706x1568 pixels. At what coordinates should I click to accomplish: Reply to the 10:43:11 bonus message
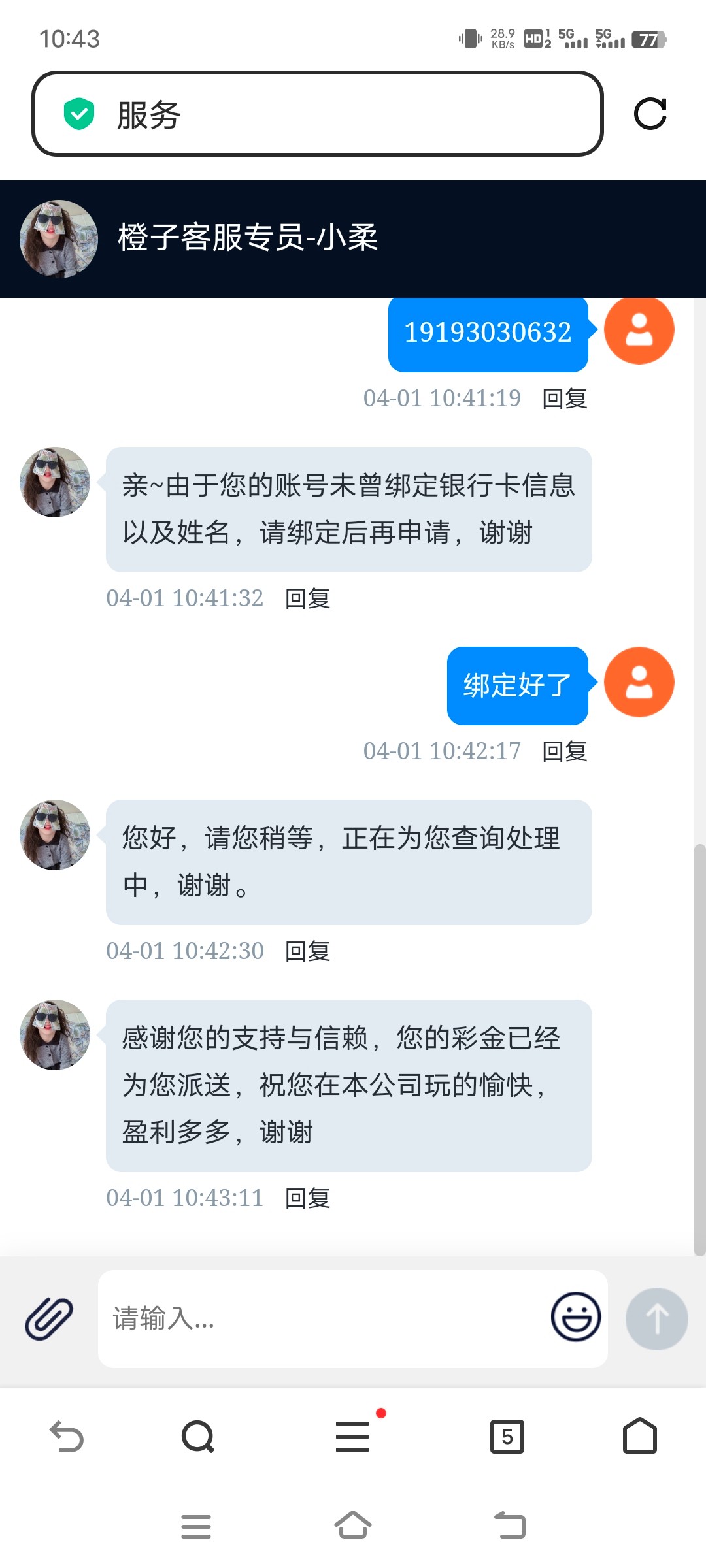[x=307, y=1198]
